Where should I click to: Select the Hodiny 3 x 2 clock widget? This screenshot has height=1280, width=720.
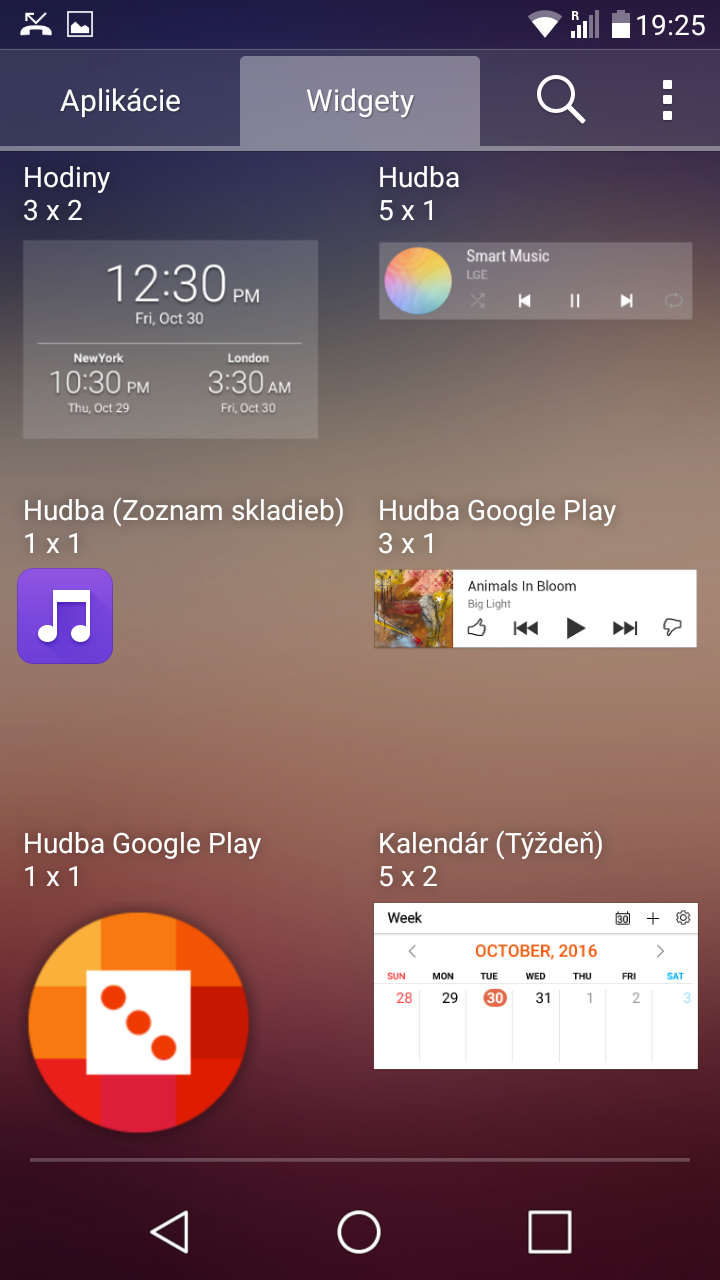point(170,339)
